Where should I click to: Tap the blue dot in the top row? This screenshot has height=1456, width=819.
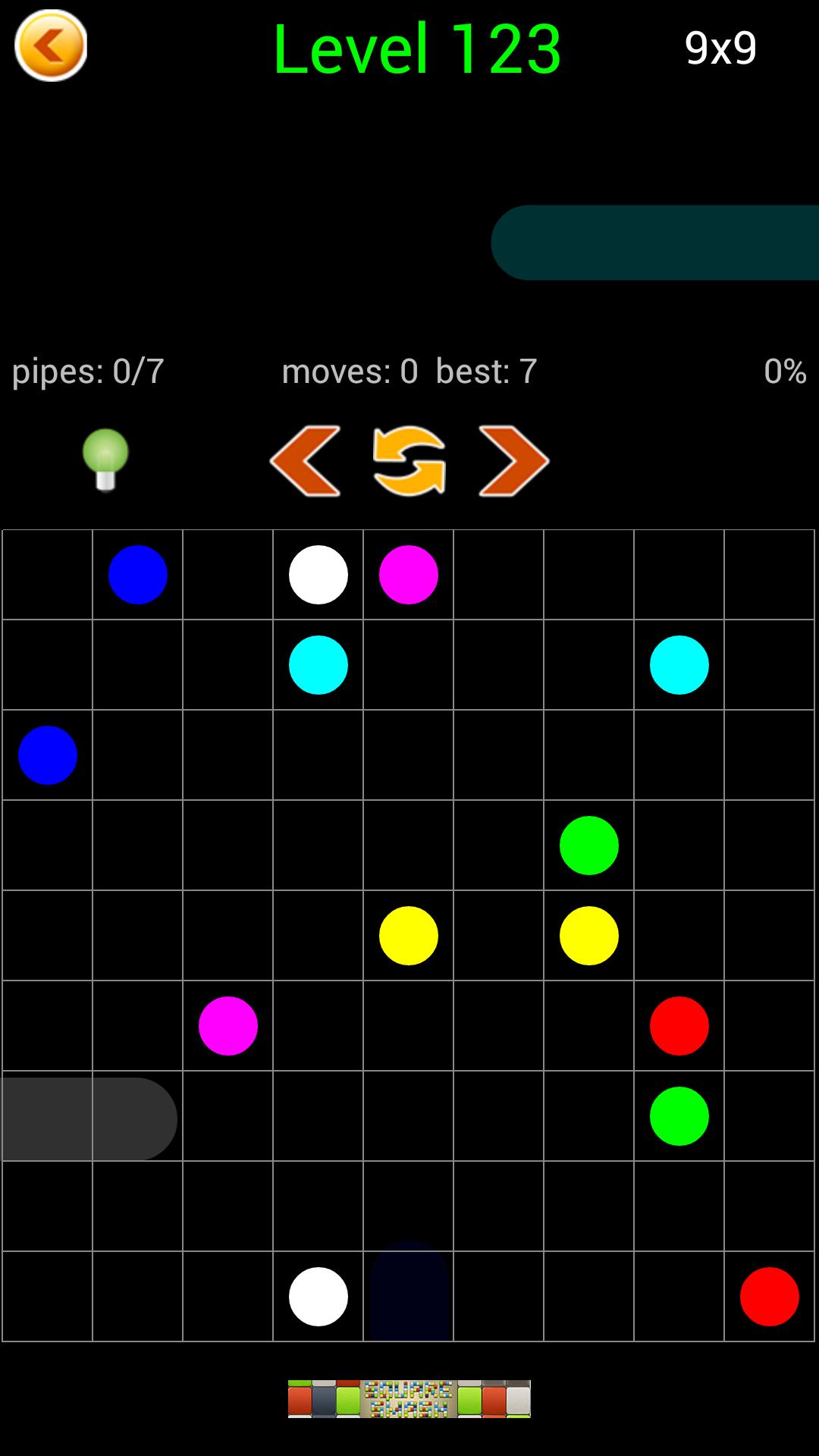click(138, 575)
